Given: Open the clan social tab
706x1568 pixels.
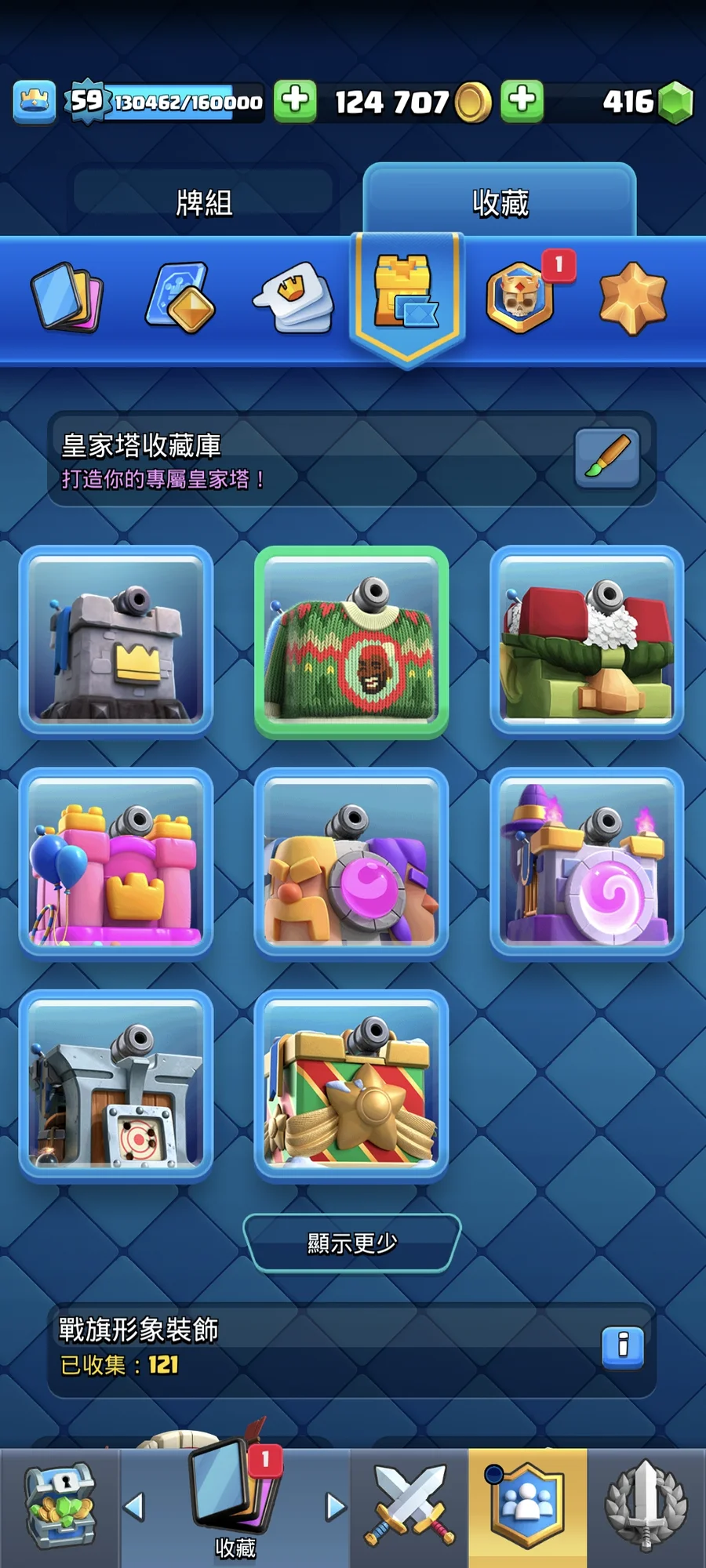Looking at the screenshot, I should (x=527, y=1507).
